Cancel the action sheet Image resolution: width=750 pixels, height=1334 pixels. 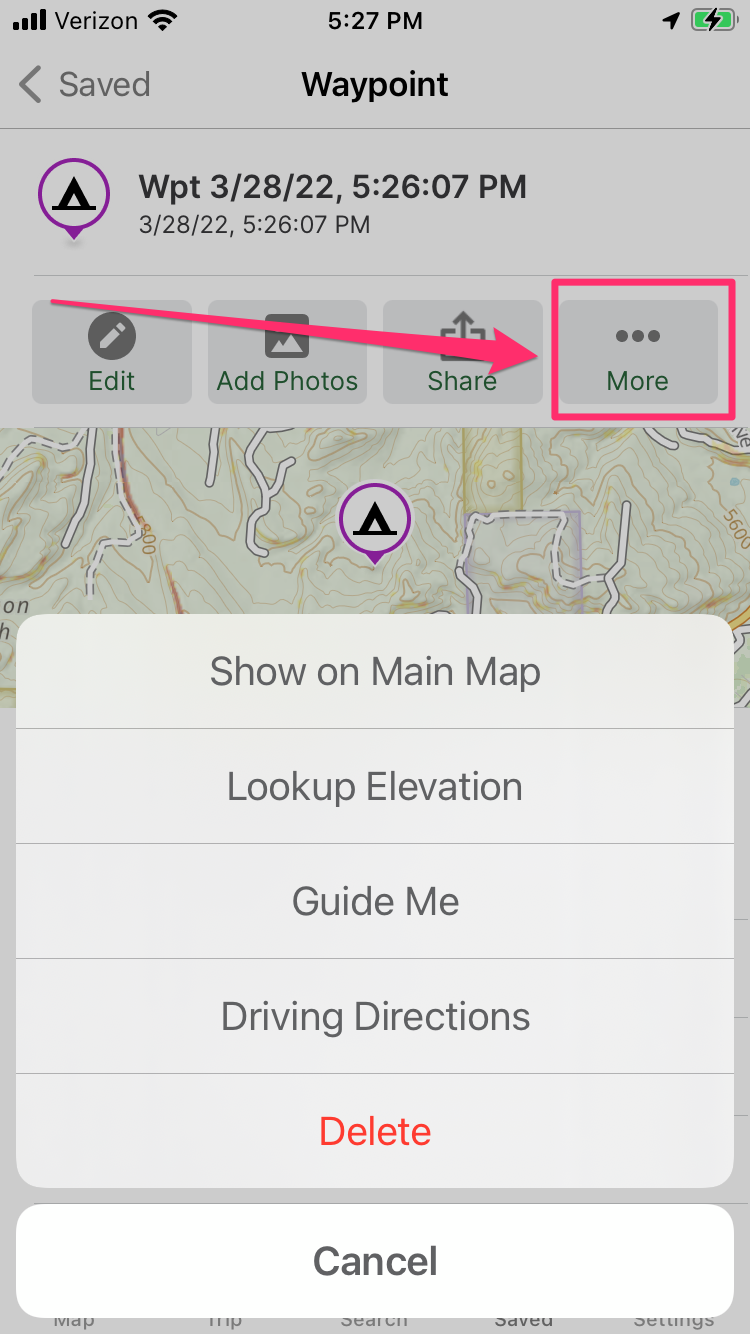[375, 1261]
